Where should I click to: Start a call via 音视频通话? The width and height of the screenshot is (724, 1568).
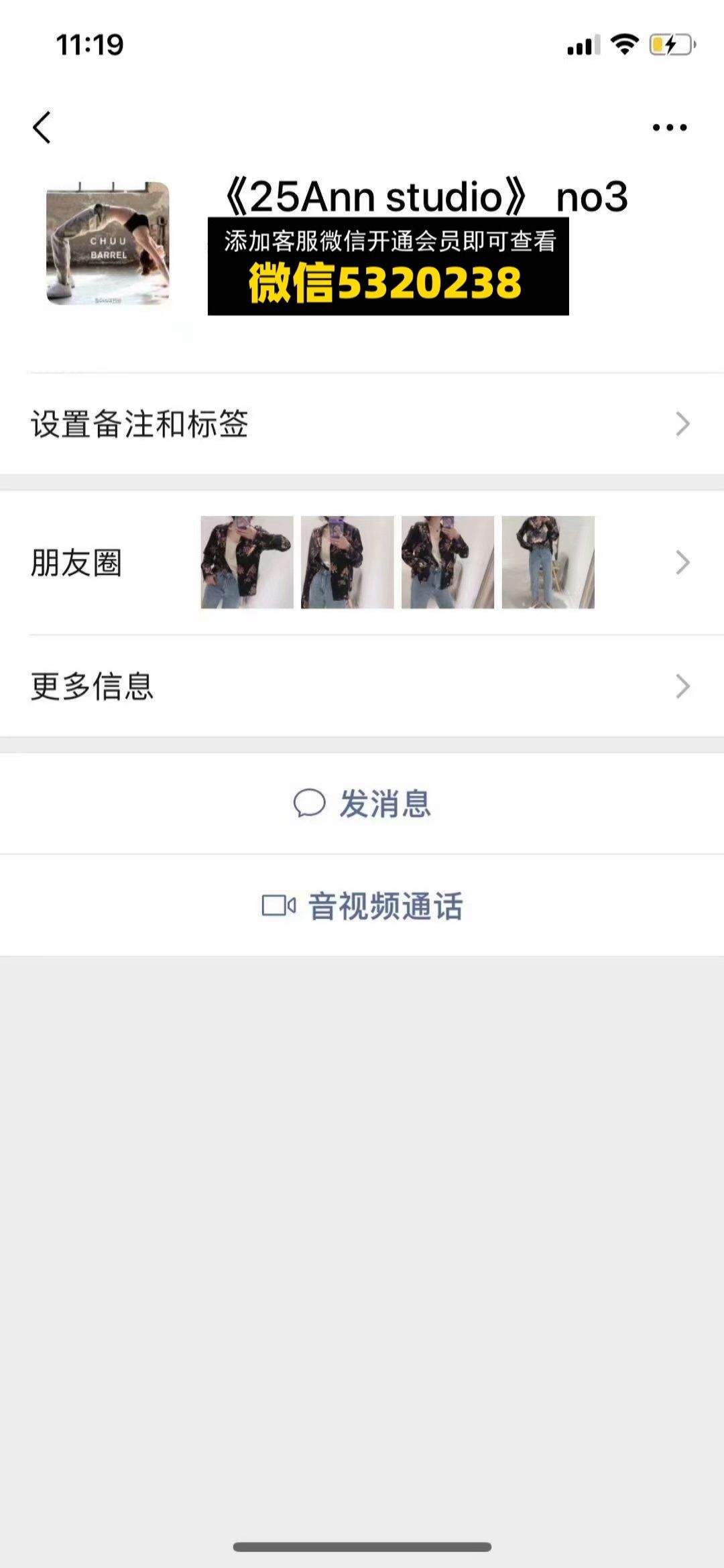pos(362,906)
